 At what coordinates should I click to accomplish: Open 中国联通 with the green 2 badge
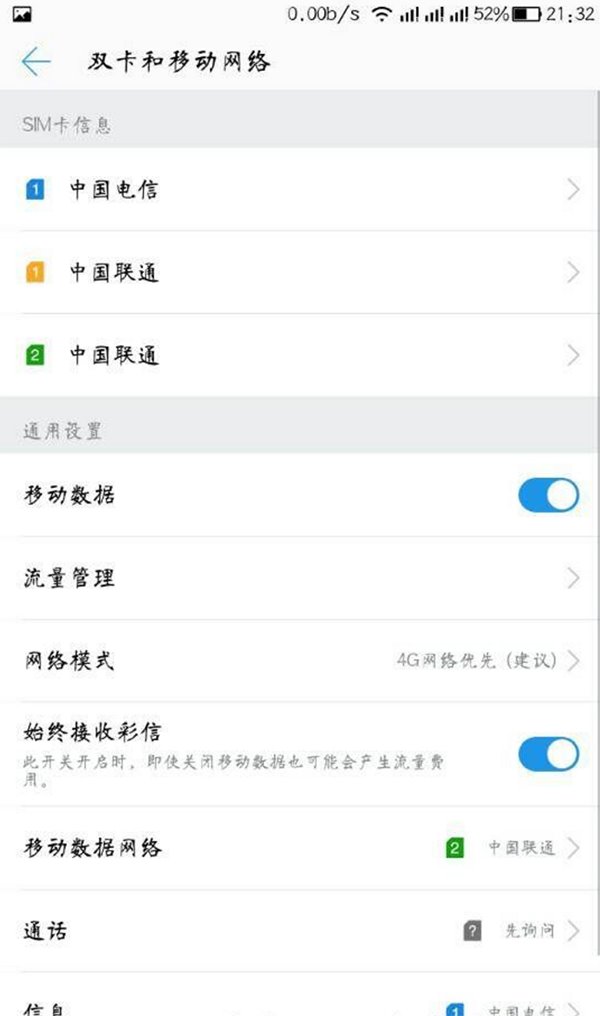(300, 355)
